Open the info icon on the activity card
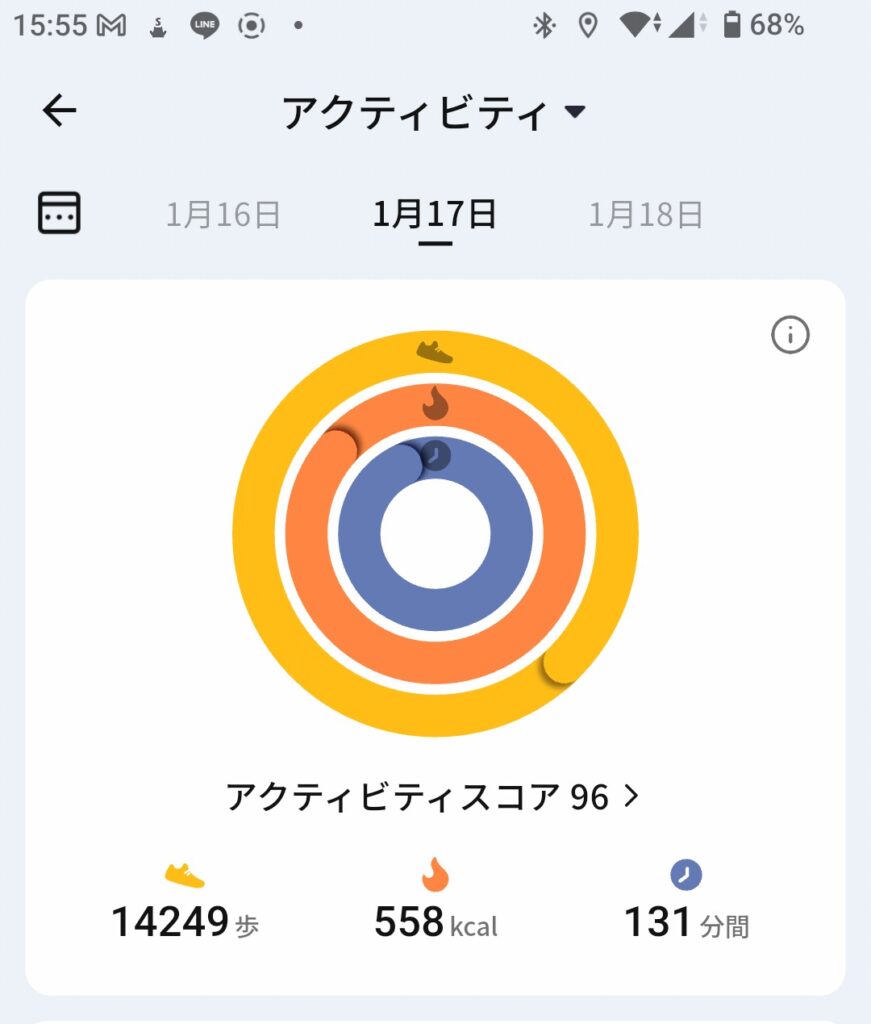The height and width of the screenshot is (1024, 871). click(x=790, y=335)
